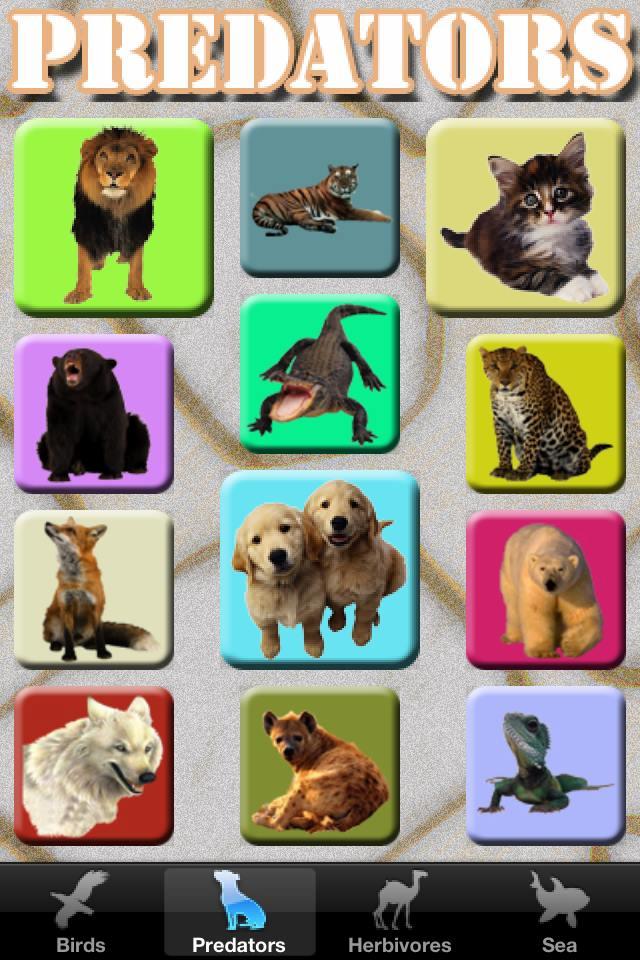640x960 pixels.
Task: Open the lion tile
Action: click(x=113, y=216)
